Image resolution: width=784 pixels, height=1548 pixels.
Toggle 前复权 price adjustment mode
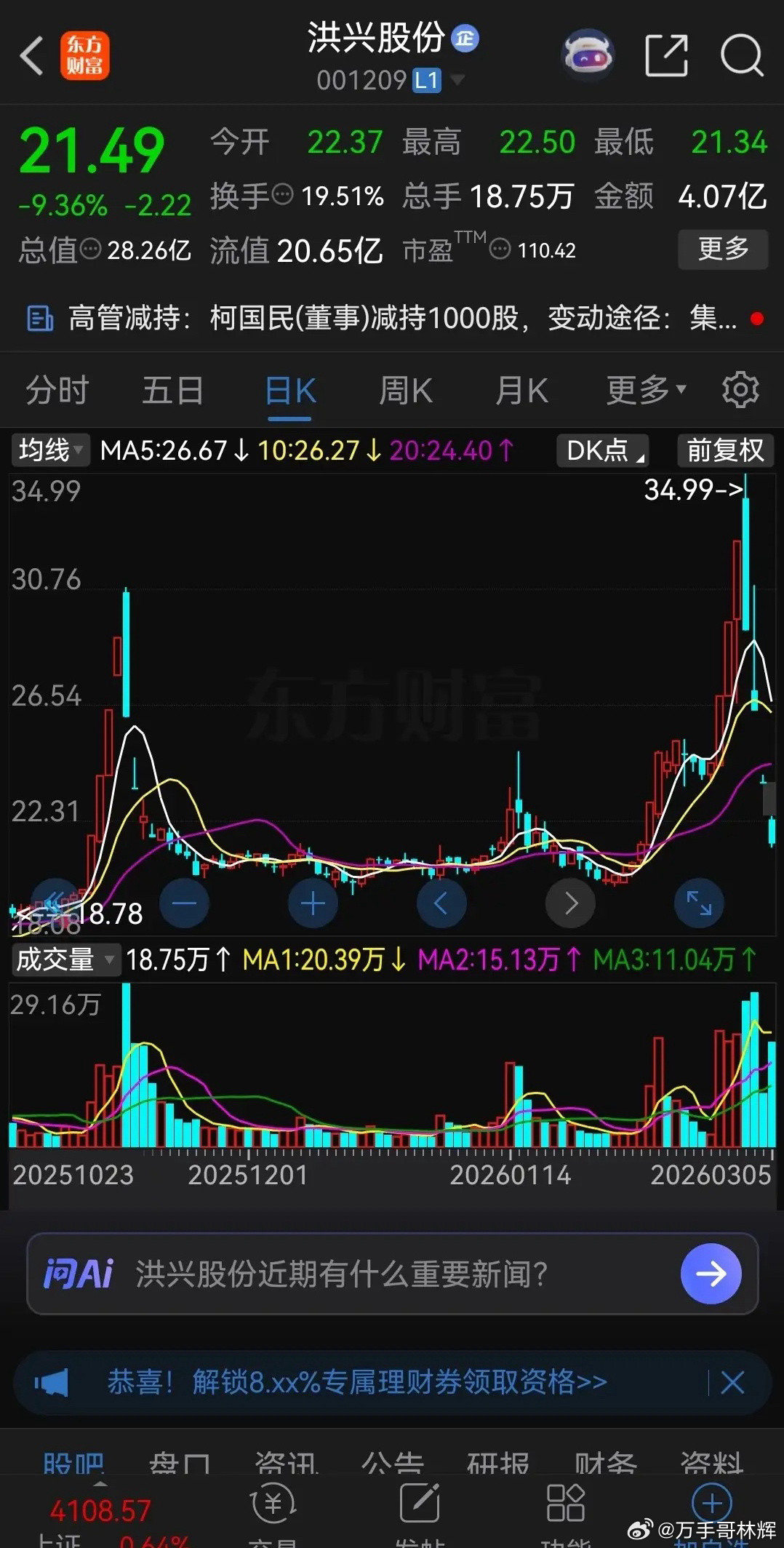point(724,450)
